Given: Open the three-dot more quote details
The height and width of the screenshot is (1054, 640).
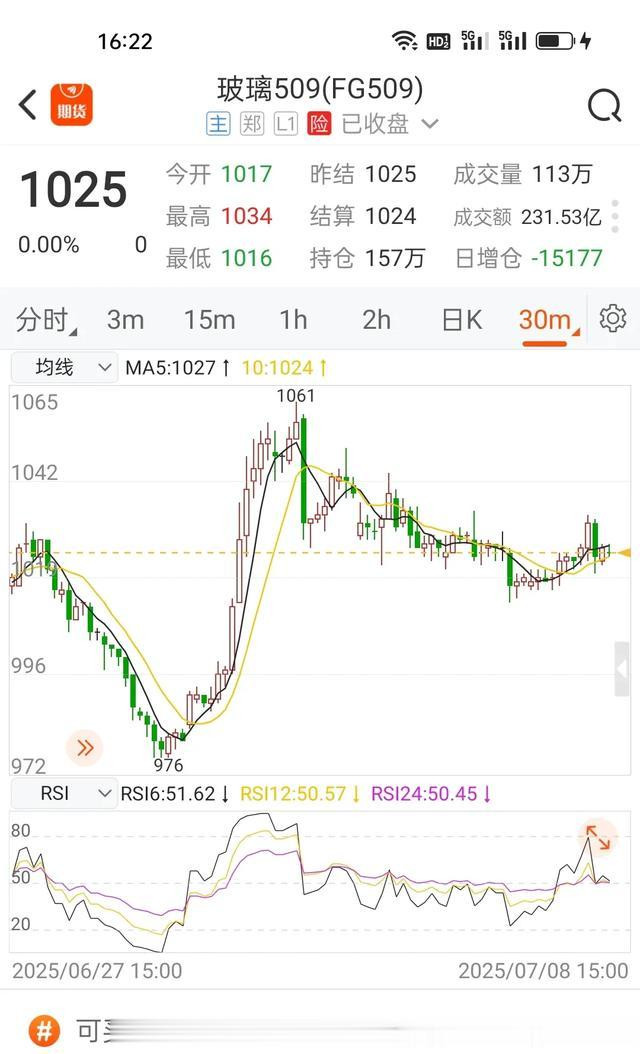Looking at the screenshot, I should [615, 216].
